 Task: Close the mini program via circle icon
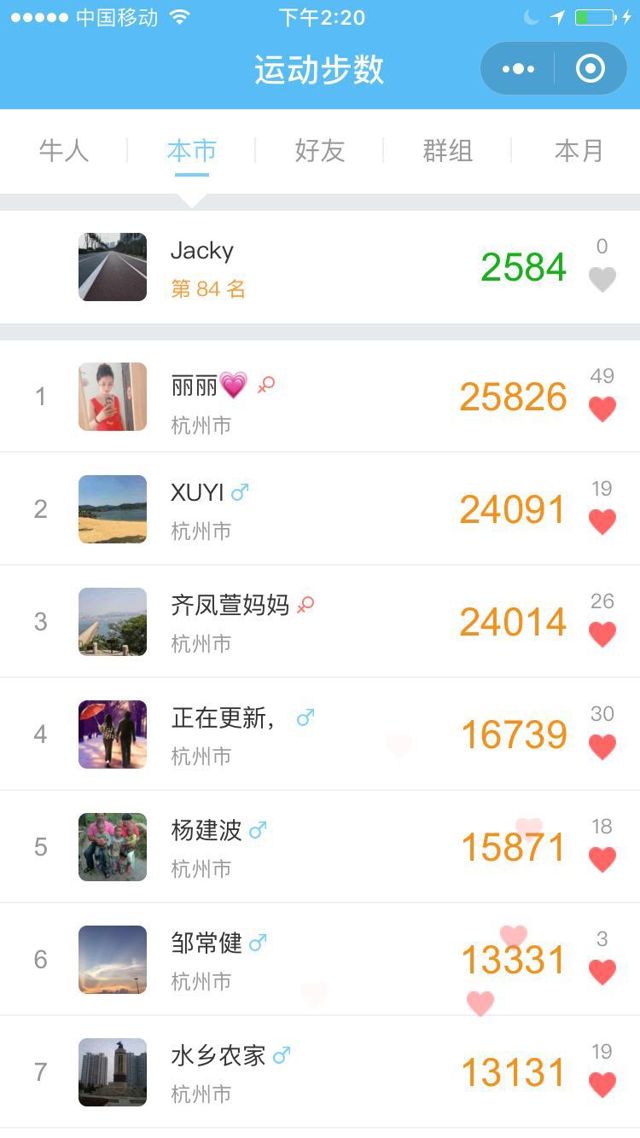591,69
